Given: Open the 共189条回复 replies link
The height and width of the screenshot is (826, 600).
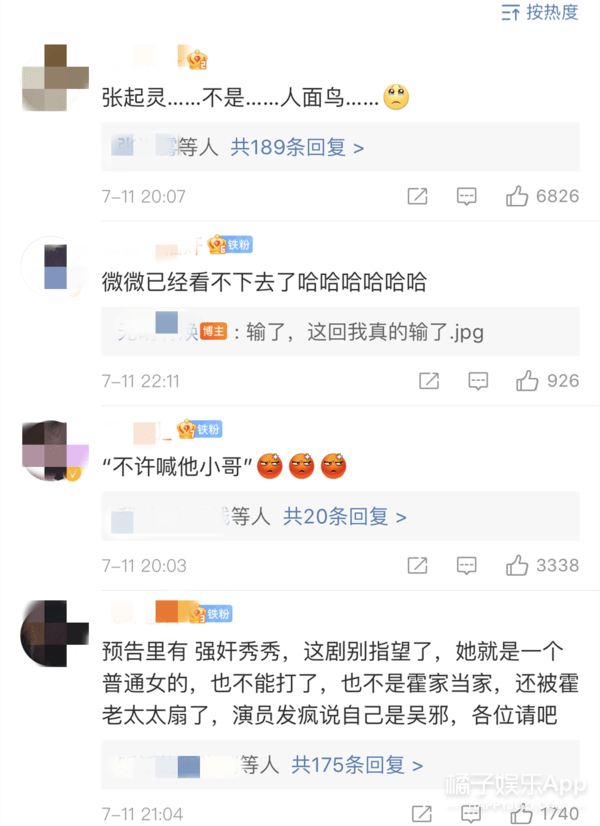Looking at the screenshot, I should [x=297, y=148].
